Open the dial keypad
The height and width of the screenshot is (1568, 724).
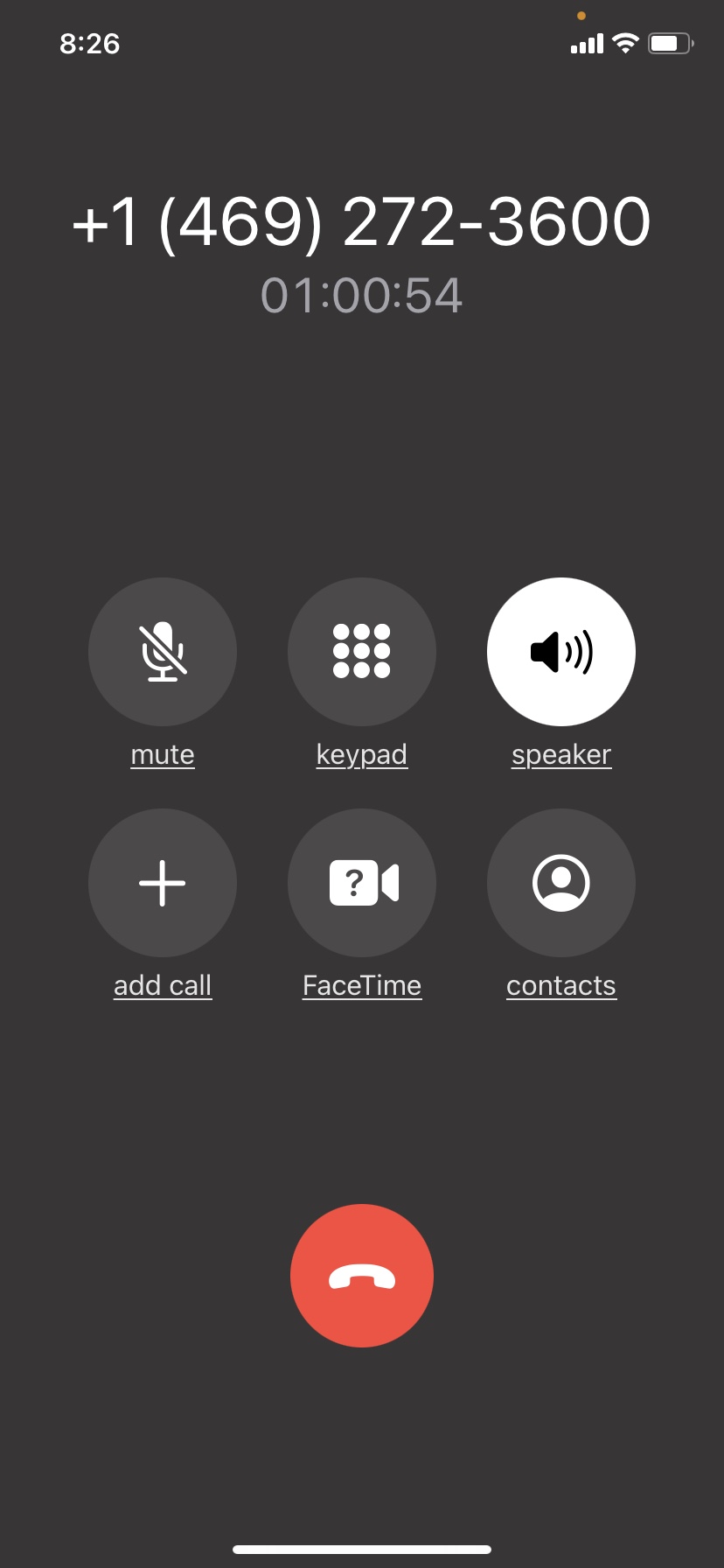click(x=362, y=652)
